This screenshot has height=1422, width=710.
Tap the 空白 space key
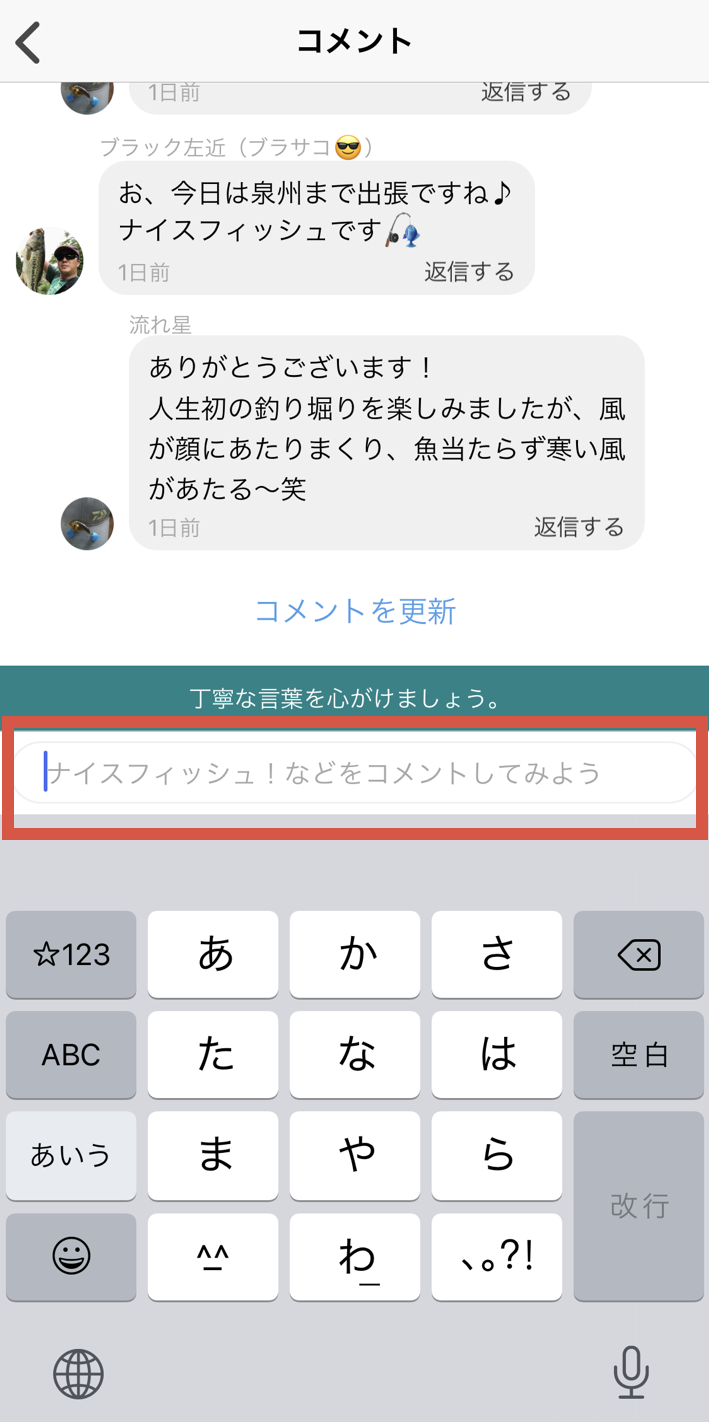pos(638,1055)
